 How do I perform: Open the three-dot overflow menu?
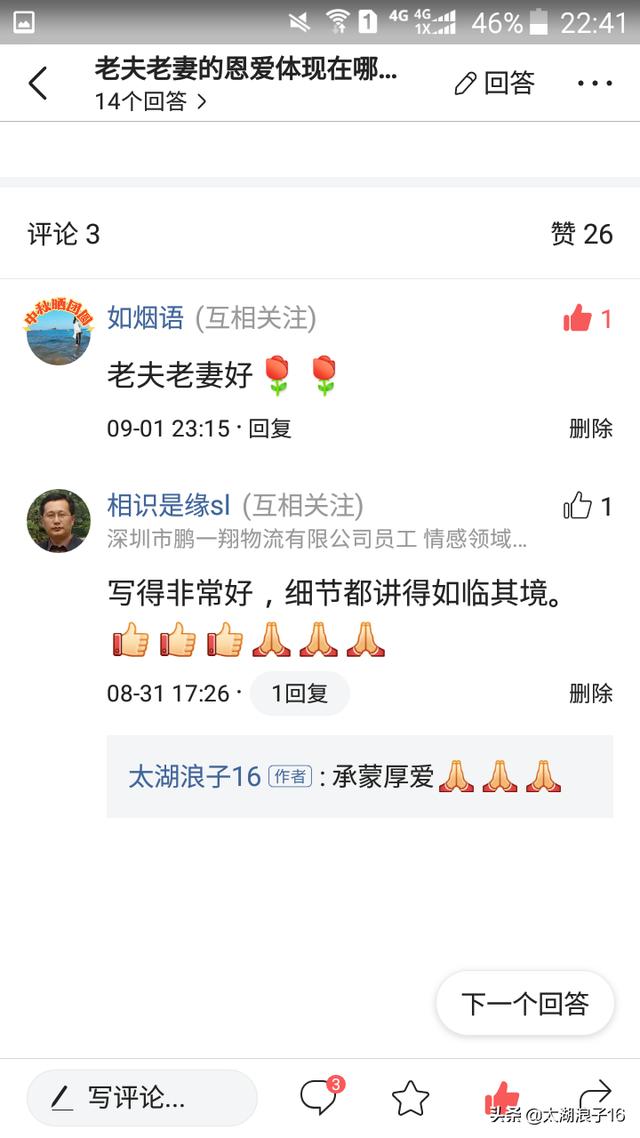click(595, 83)
